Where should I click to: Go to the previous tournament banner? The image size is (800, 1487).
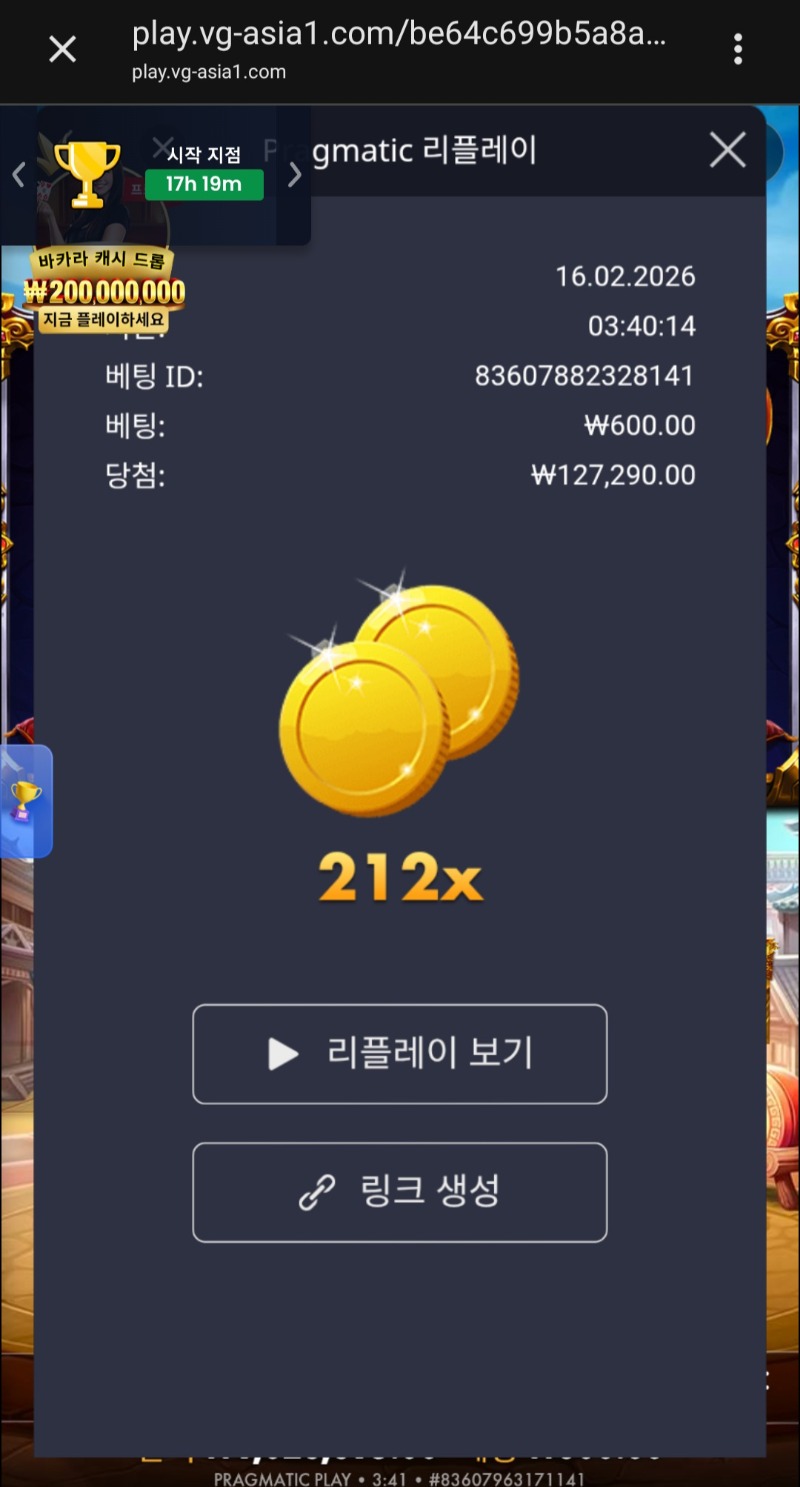tap(18, 175)
